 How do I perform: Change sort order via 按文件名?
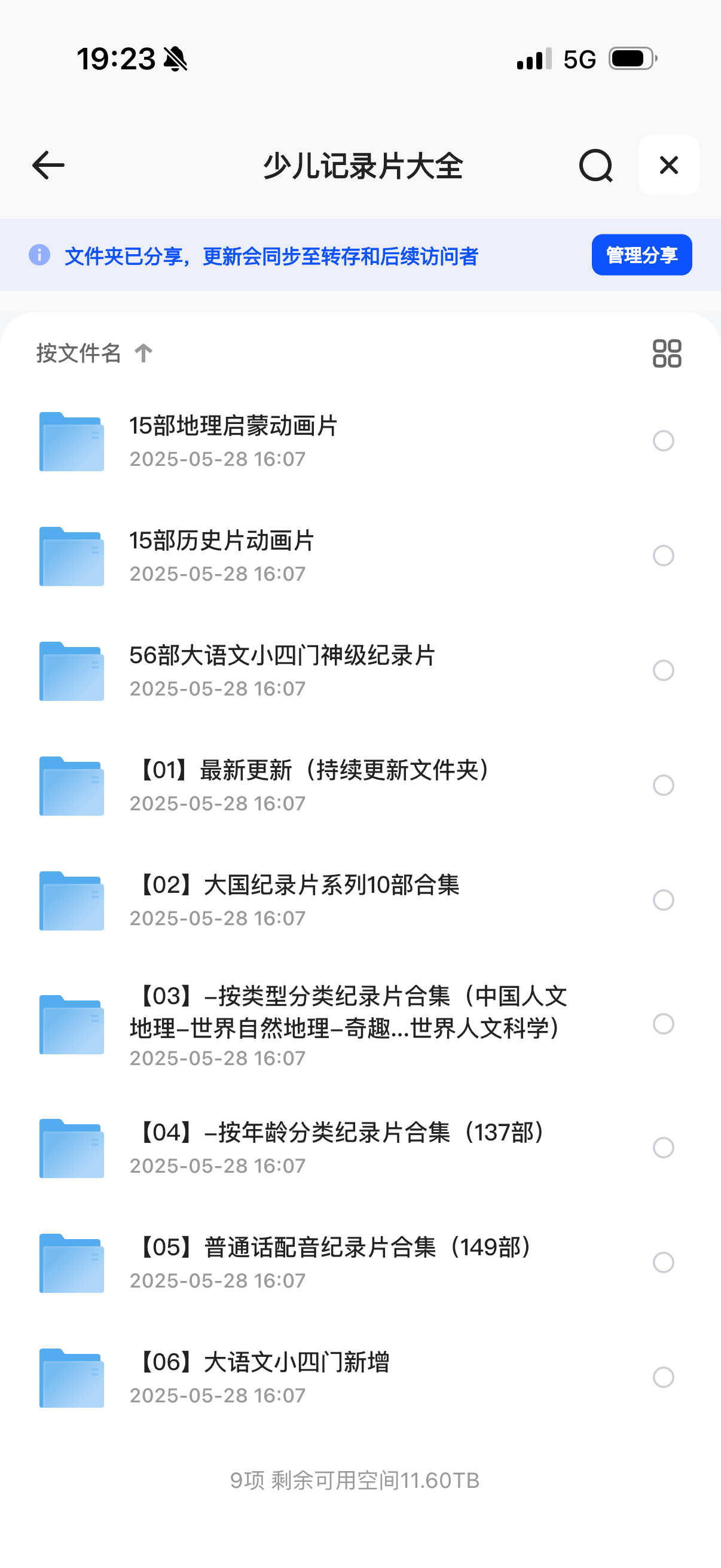point(93,353)
